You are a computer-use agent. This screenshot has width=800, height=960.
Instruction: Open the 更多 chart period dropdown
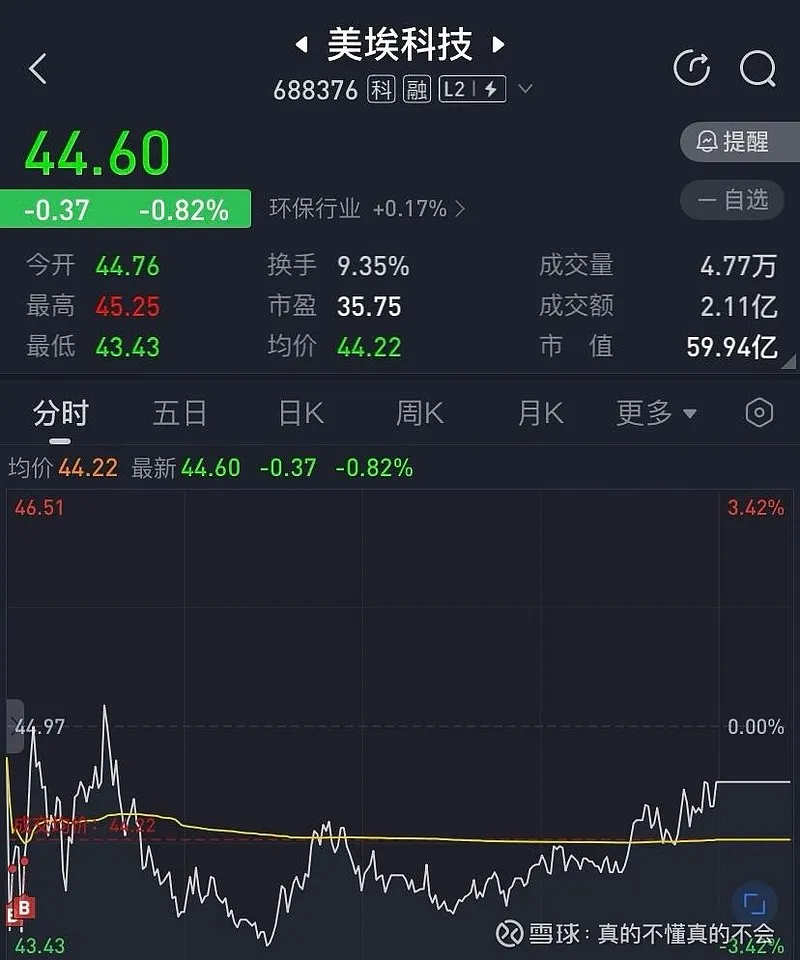click(656, 413)
